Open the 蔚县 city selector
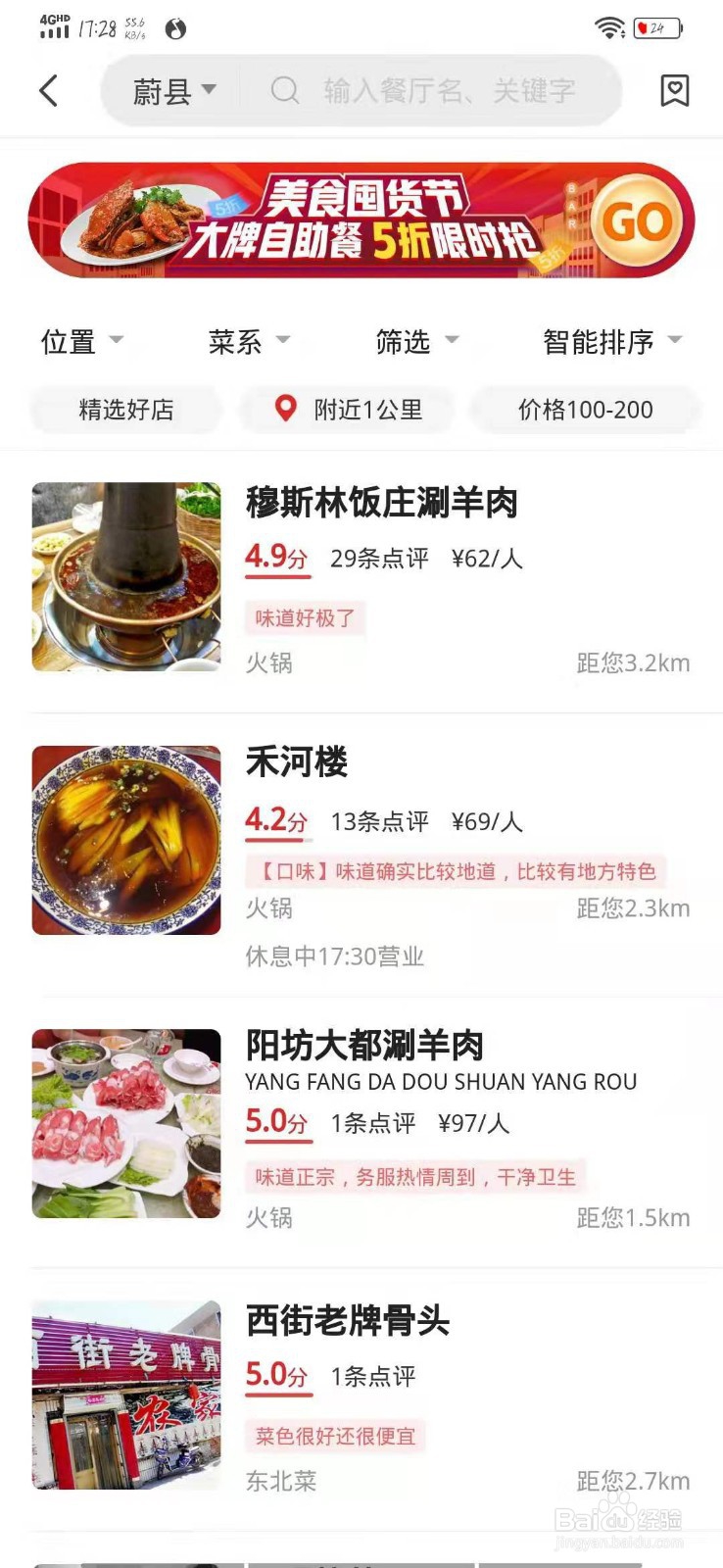Image resolution: width=723 pixels, height=1568 pixels. [173, 91]
